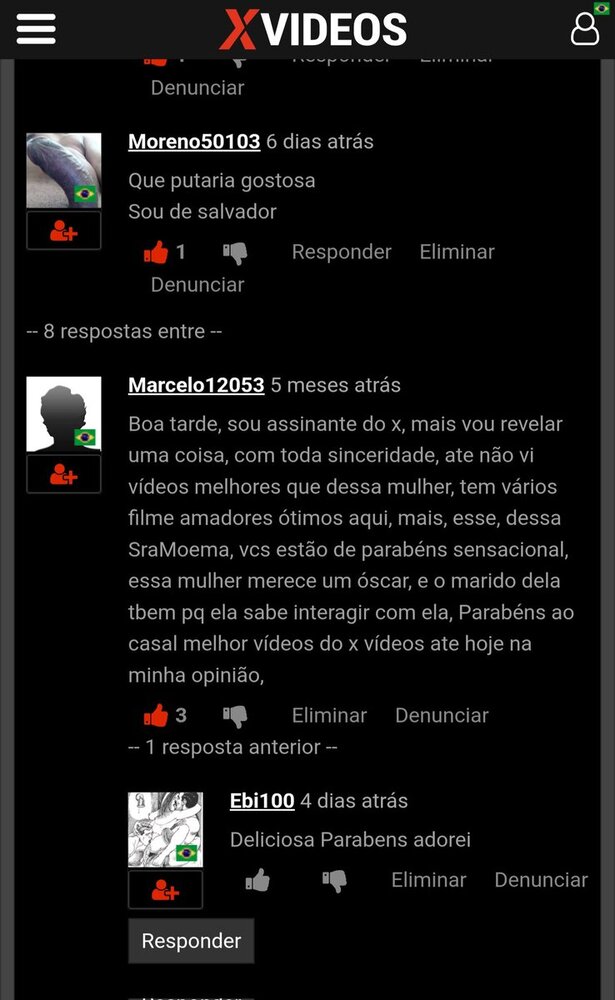Image resolution: width=615 pixels, height=1000 pixels.
Task: Like Moreno50103's comment
Action: [156, 252]
